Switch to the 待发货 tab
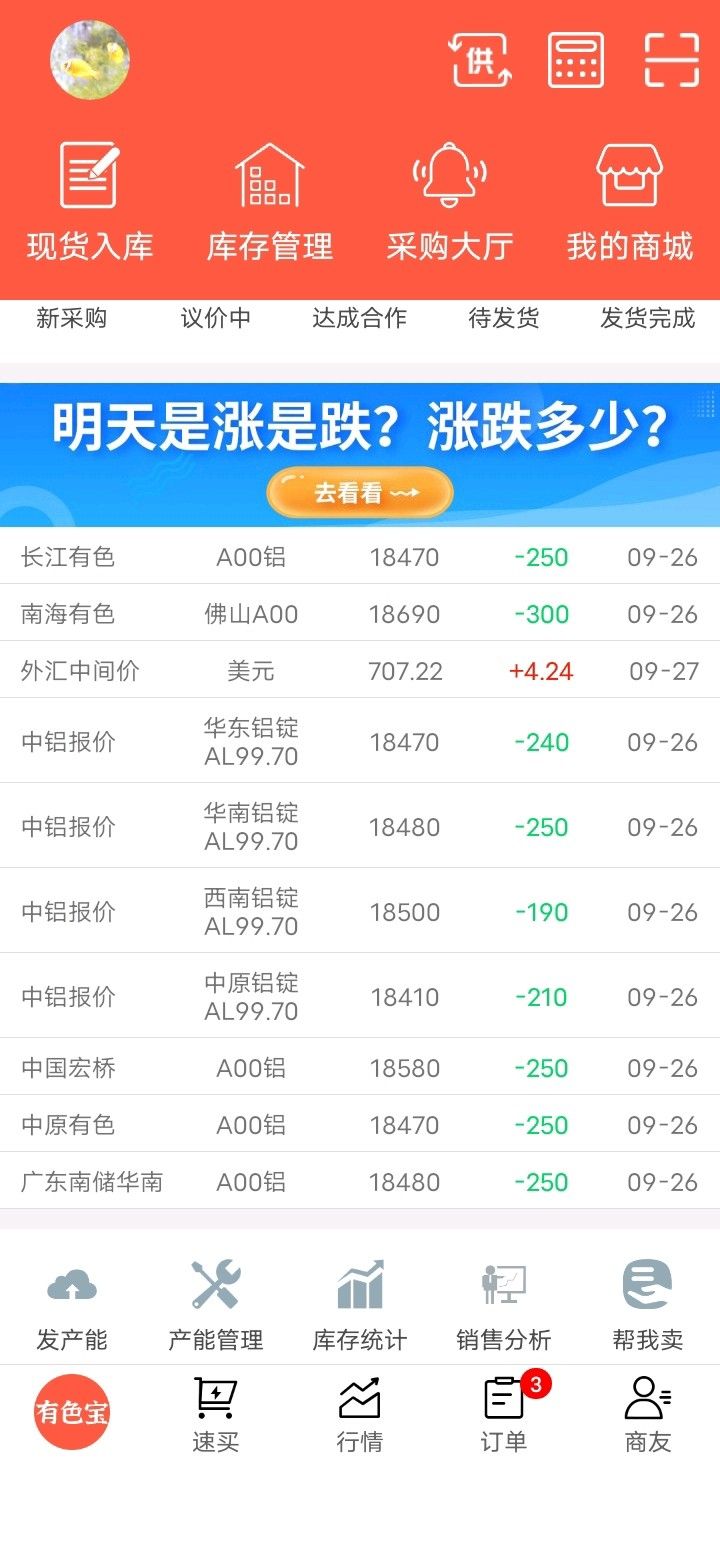 coord(504,318)
